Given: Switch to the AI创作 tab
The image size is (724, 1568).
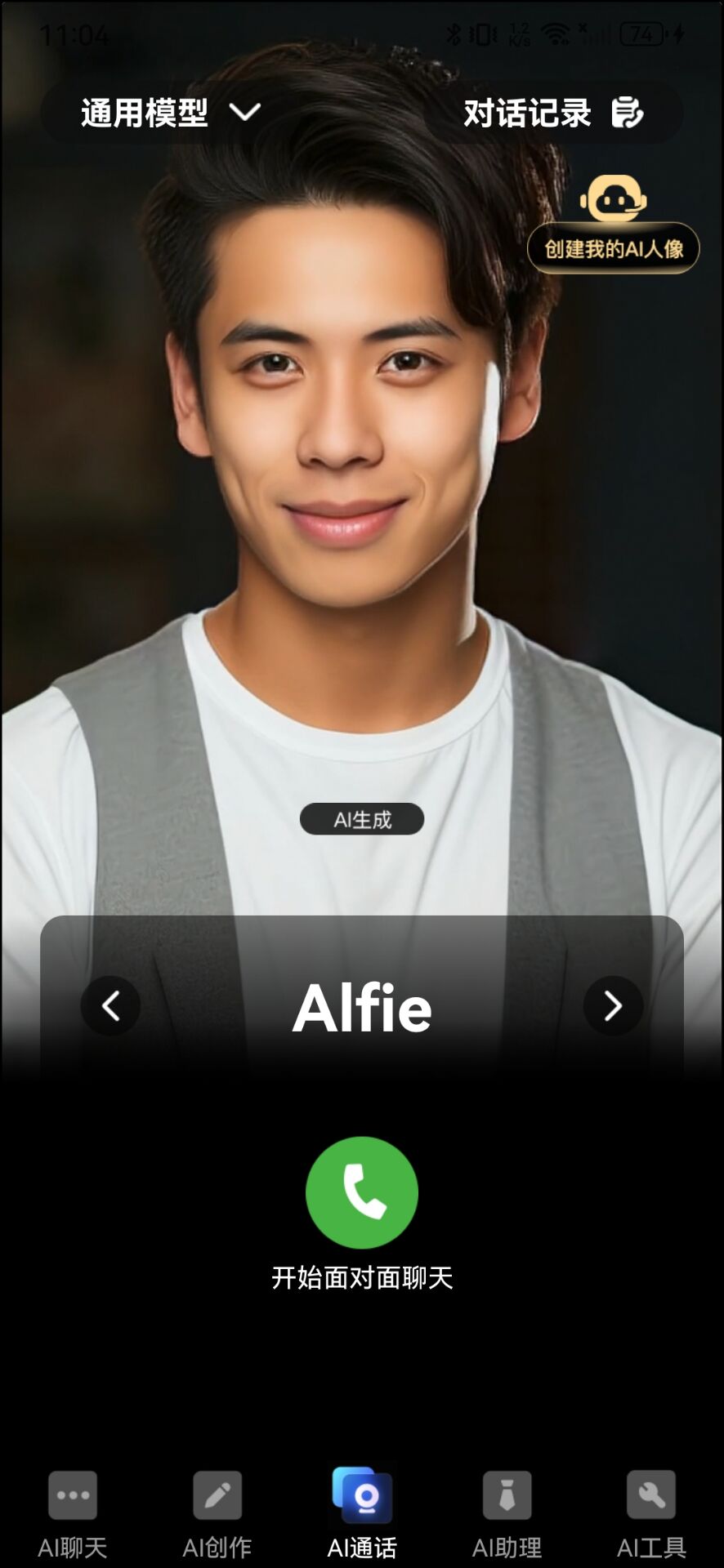Looking at the screenshot, I should tap(217, 1512).
